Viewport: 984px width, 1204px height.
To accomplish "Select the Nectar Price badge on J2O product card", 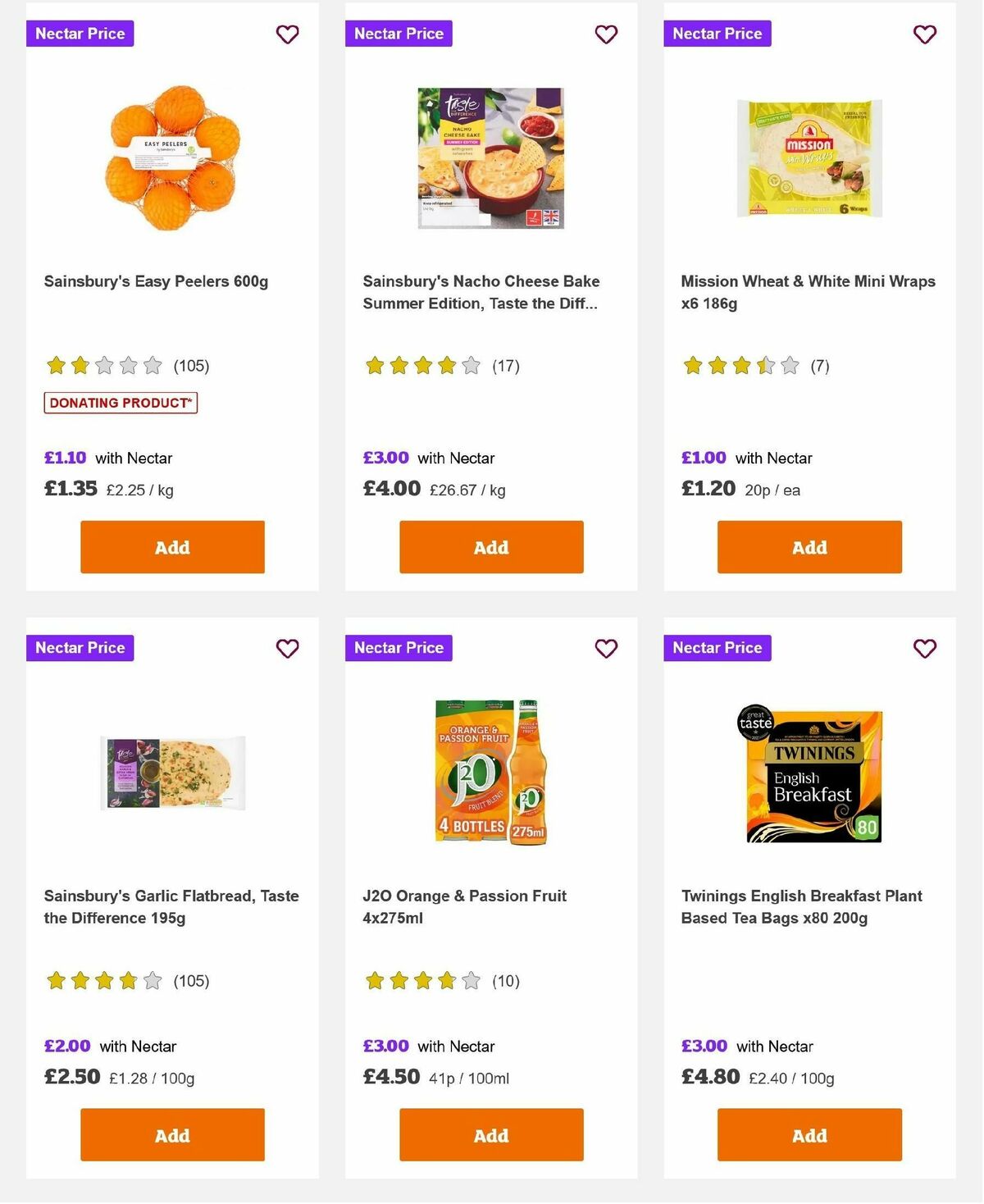I will point(399,647).
